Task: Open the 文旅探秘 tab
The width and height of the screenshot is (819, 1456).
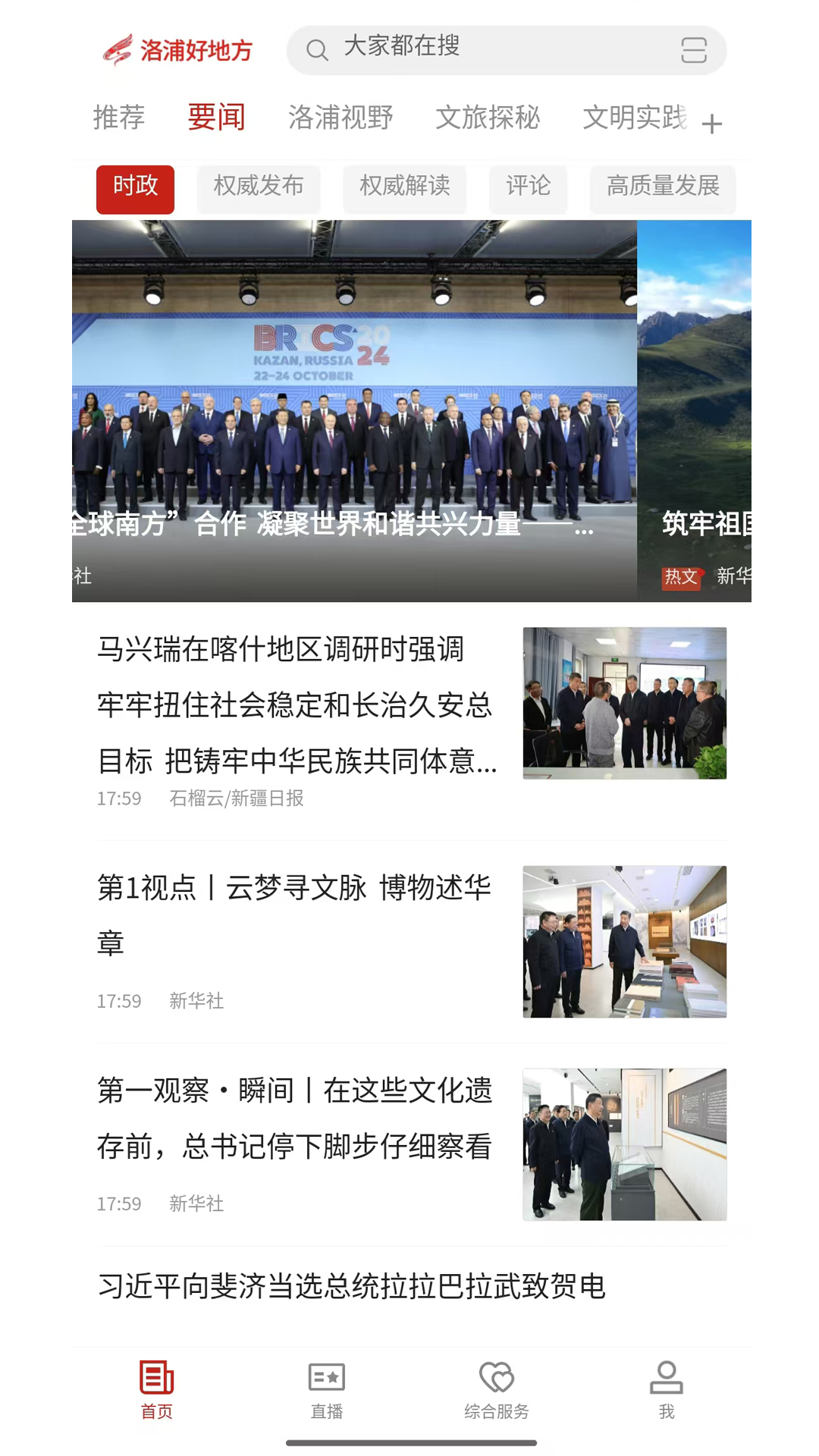Action: tap(488, 118)
